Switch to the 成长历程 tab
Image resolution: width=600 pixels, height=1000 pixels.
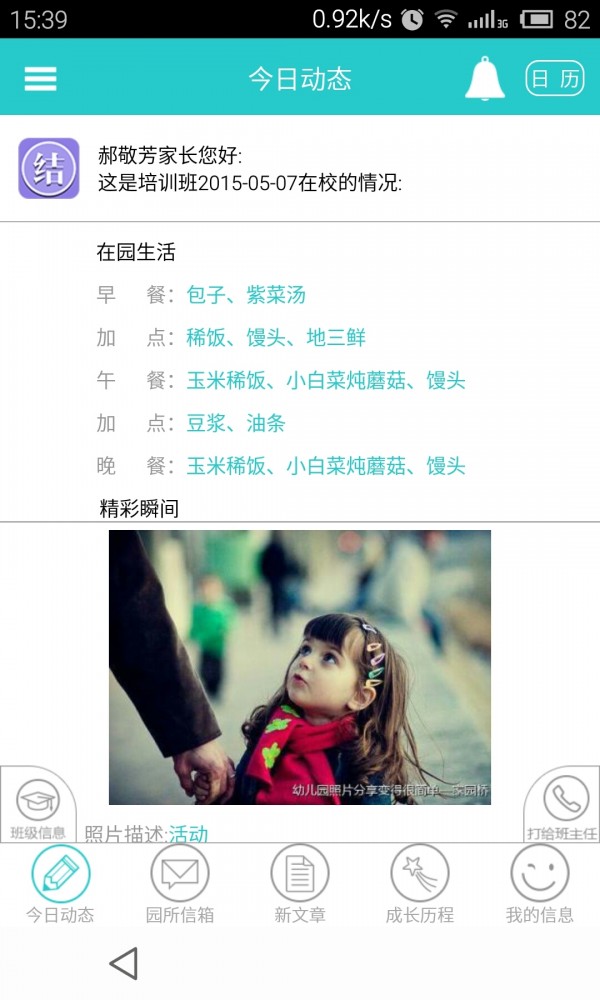[420, 883]
